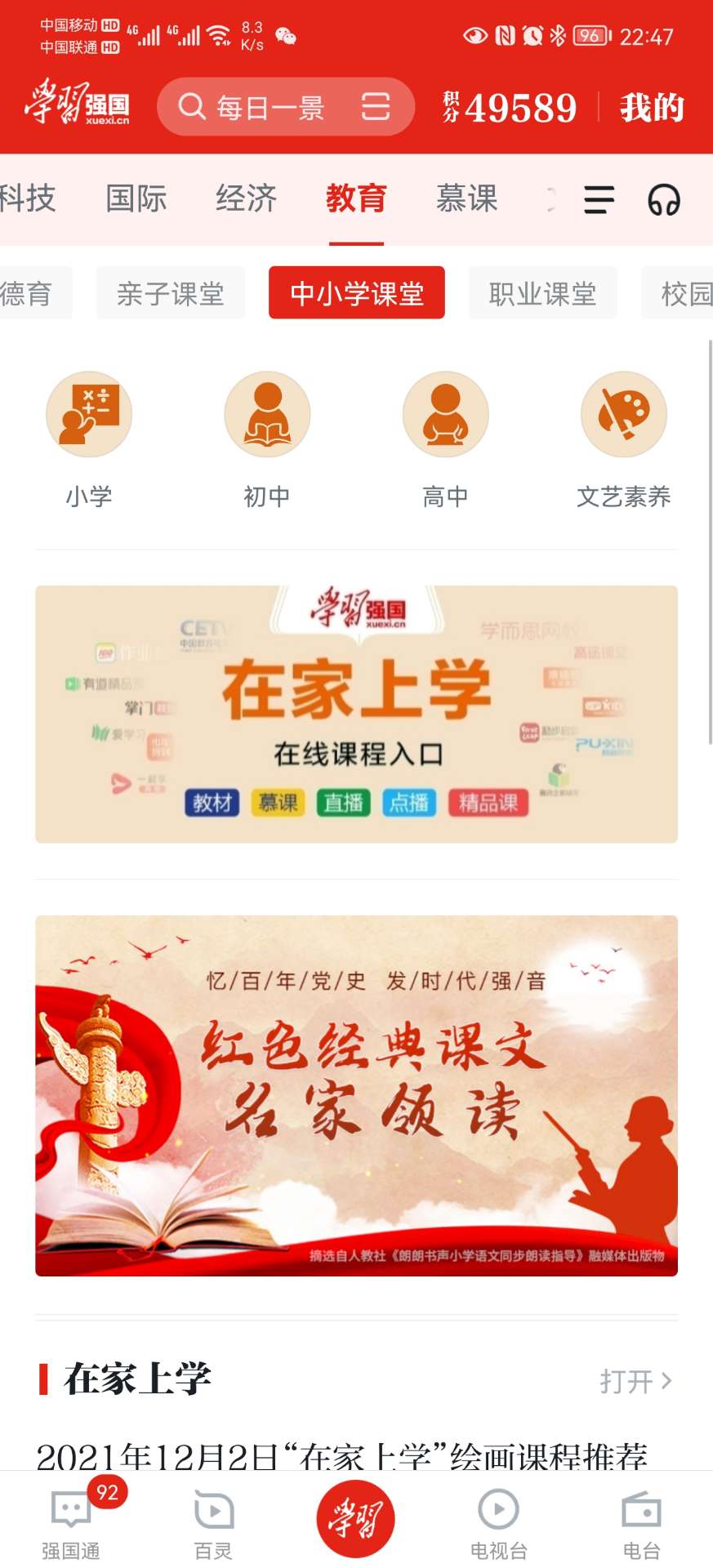
Task: Open 我的 profile page
Action: (x=651, y=107)
